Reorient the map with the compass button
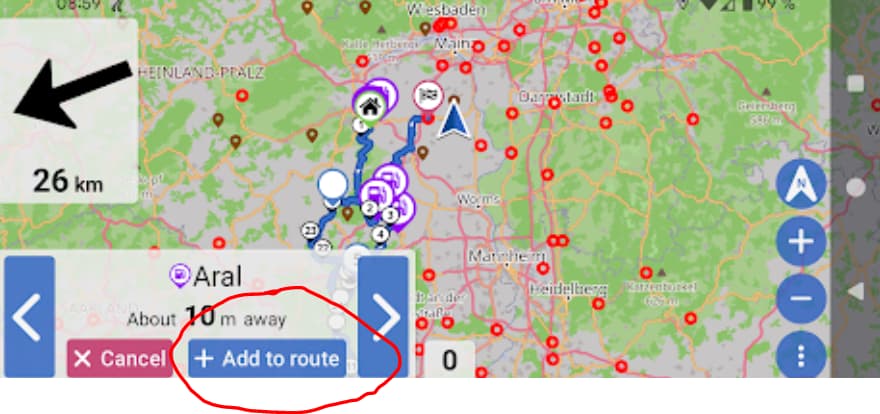Screen dimensions: 880x414 801,186
